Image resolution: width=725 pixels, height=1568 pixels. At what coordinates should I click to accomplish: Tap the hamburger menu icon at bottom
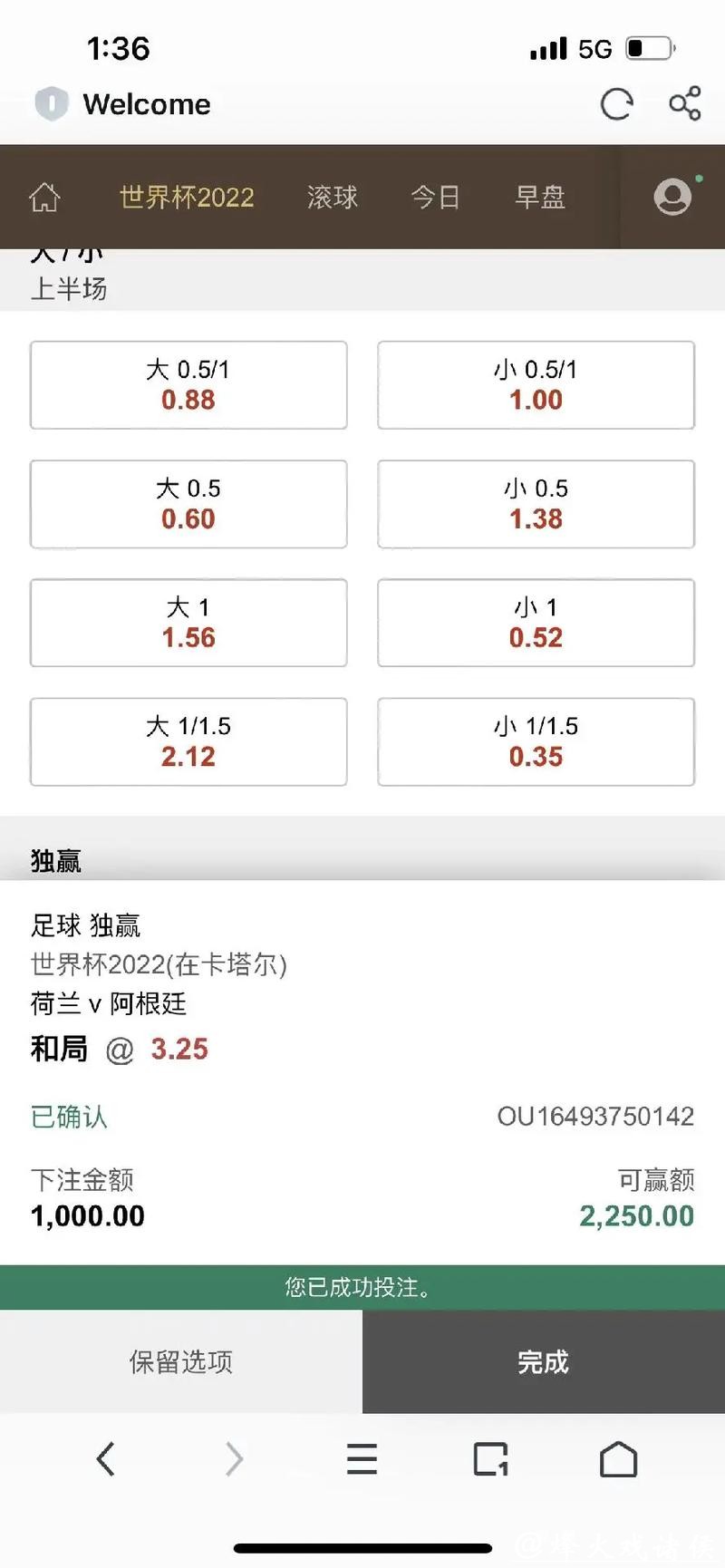click(x=362, y=1459)
